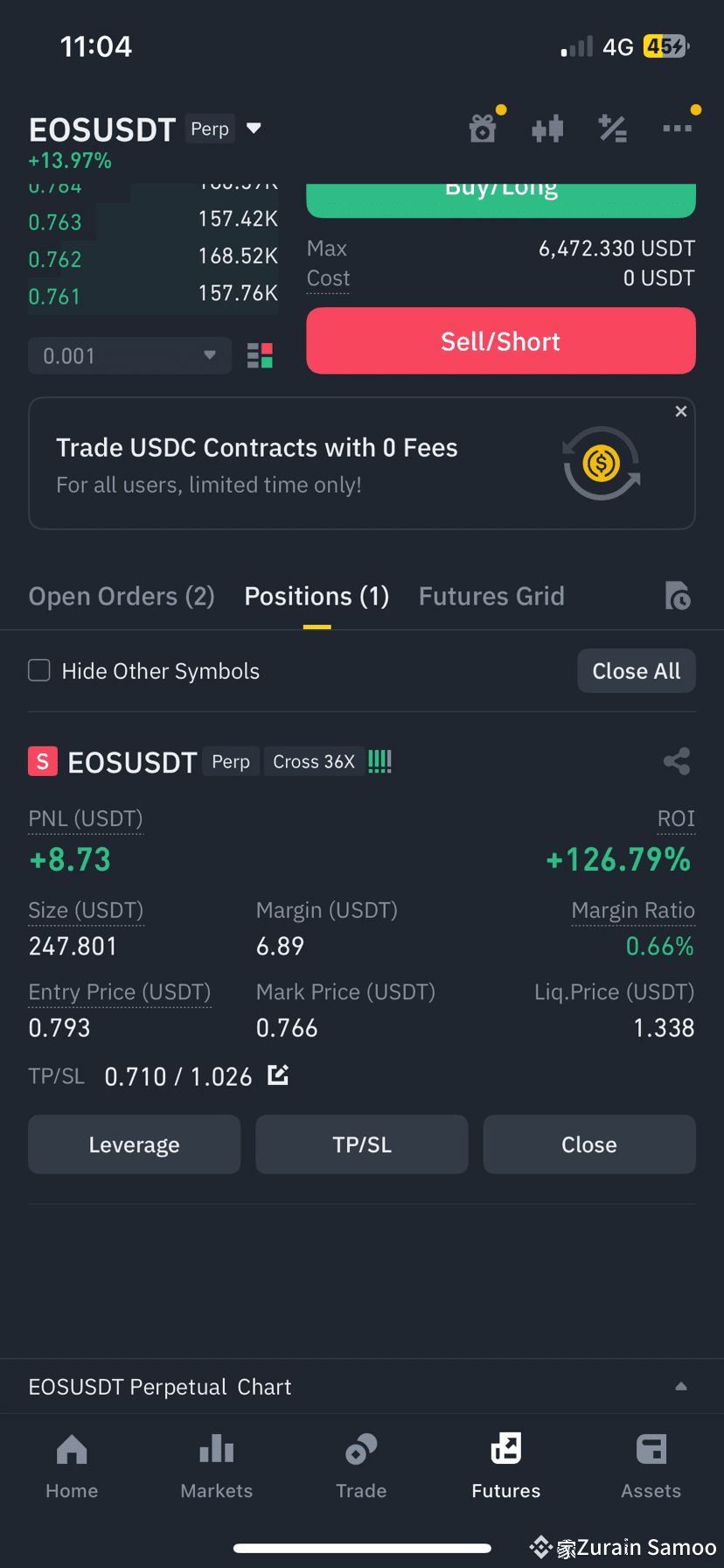Go to the Markets tab
724x1568 pixels.
coord(217,1466)
